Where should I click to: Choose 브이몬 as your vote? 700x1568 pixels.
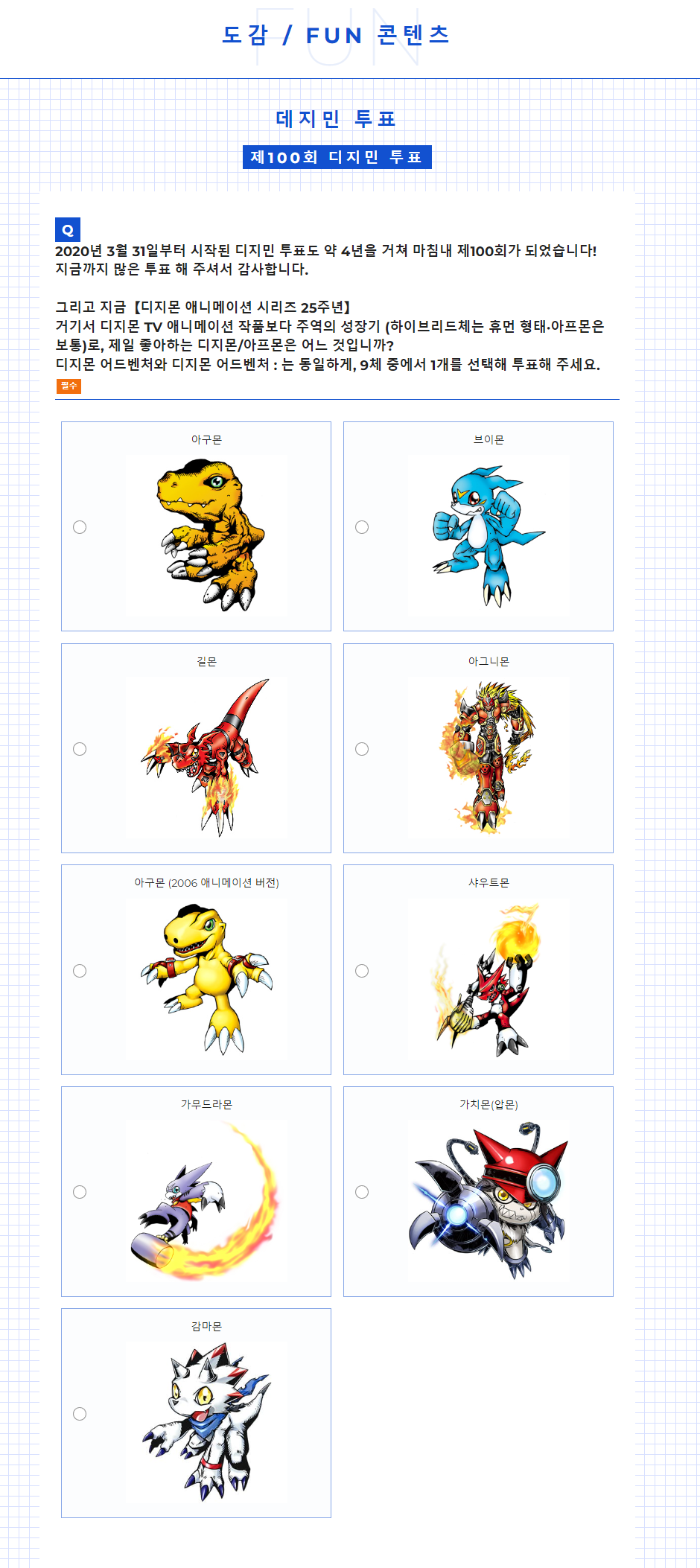click(362, 527)
